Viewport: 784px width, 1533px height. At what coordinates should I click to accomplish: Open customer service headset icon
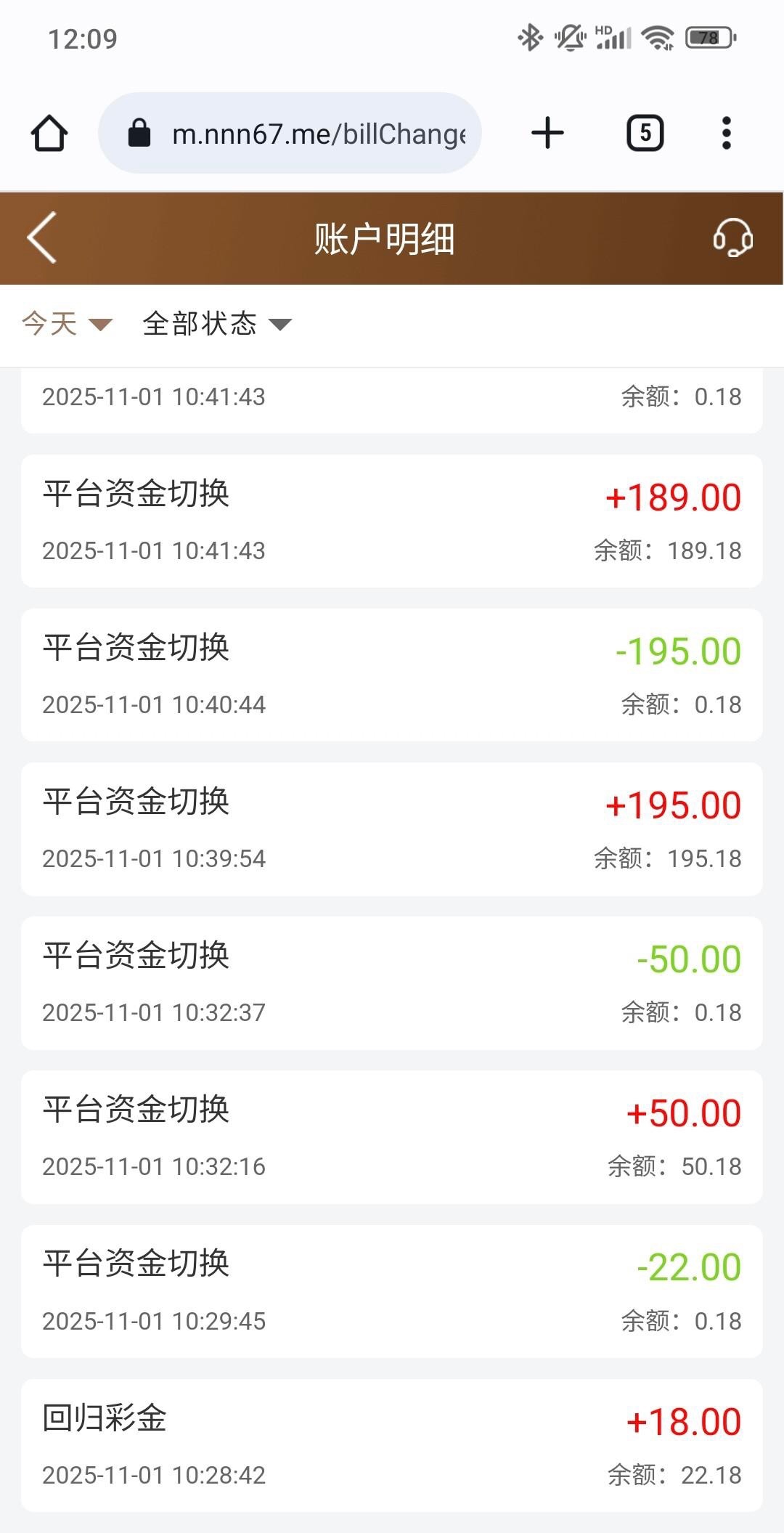tap(732, 237)
